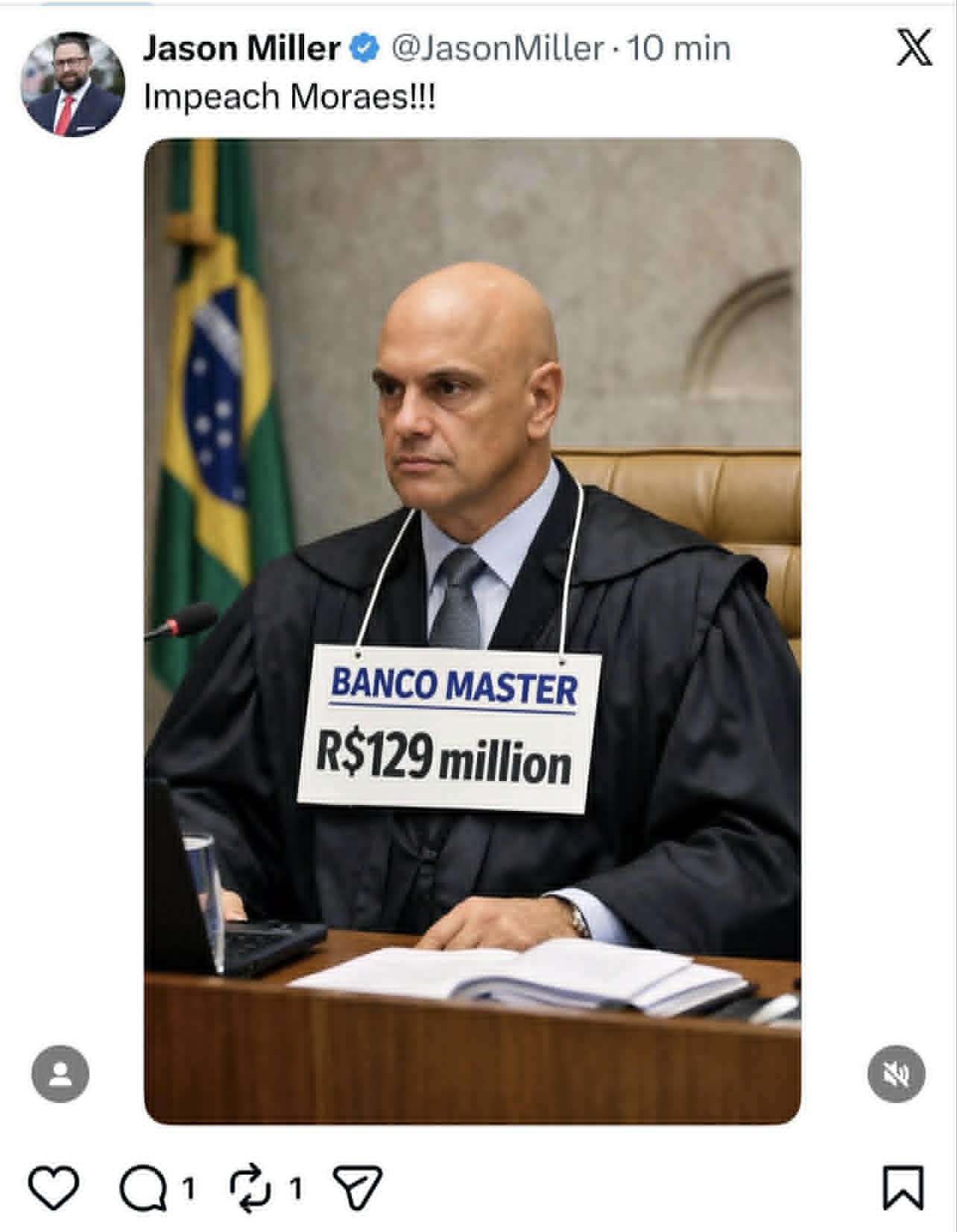Like the Impeach Moraes post

point(54,1187)
